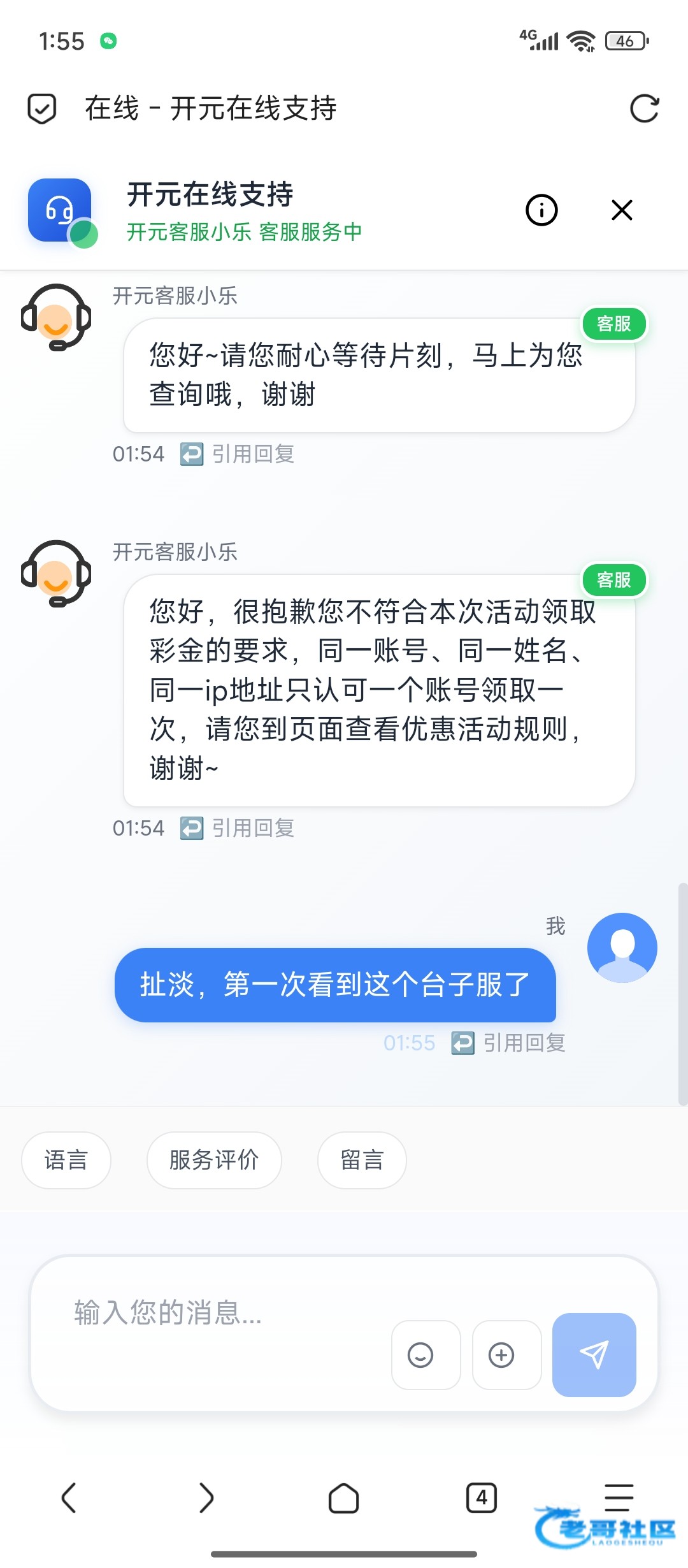
Task: Reload the page with the refresh icon
Action: click(x=644, y=108)
